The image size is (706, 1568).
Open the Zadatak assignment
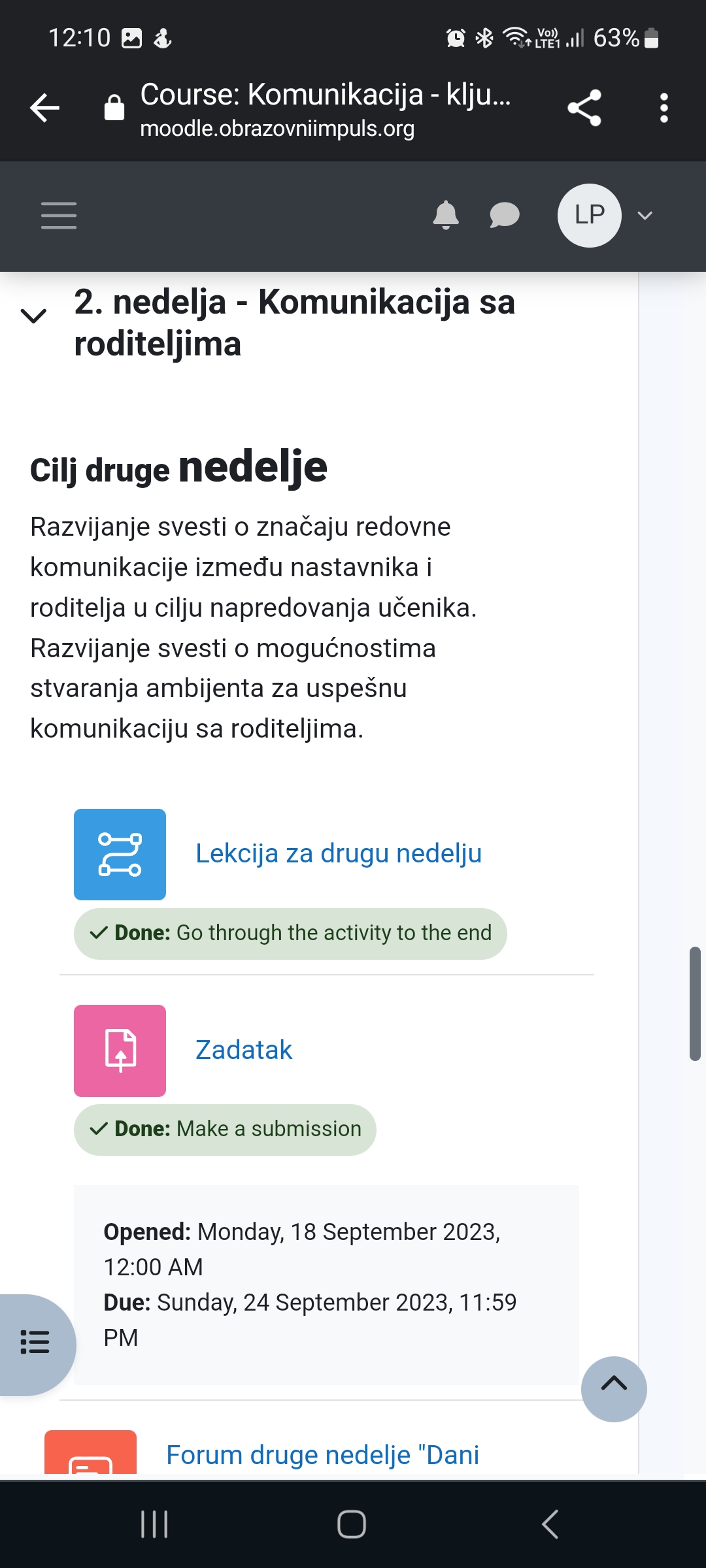(244, 1050)
